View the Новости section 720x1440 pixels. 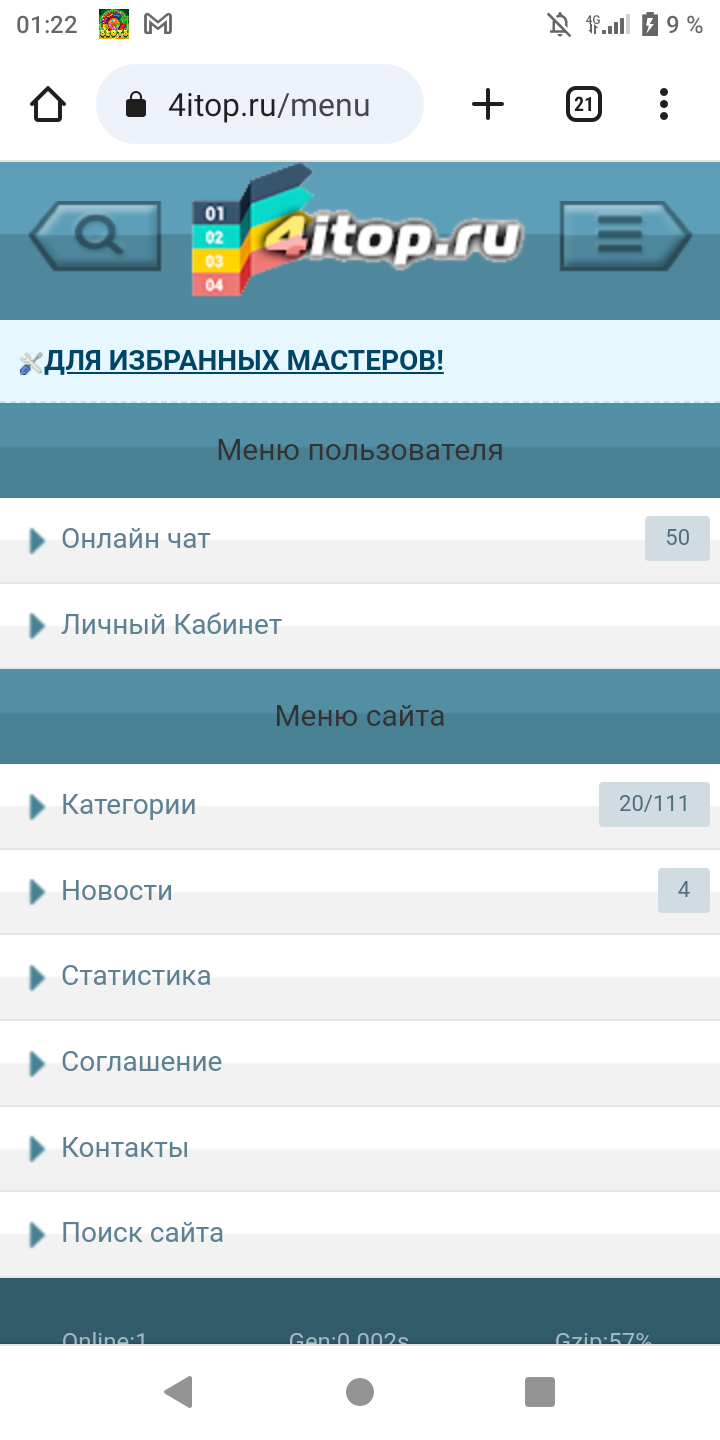pyautogui.click(x=117, y=891)
